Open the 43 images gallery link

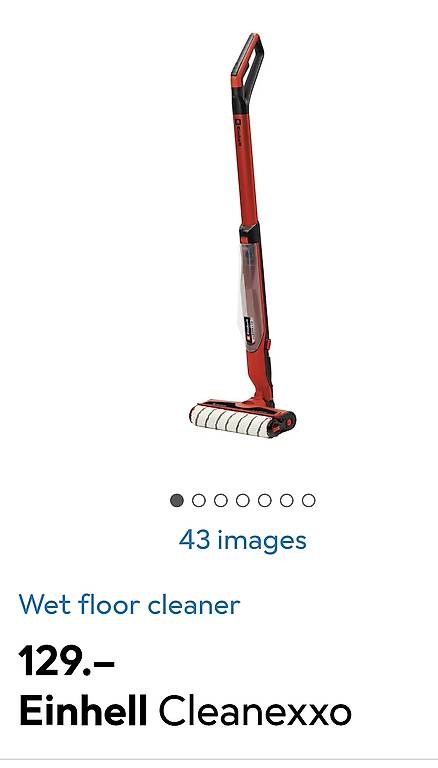pyautogui.click(x=243, y=541)
